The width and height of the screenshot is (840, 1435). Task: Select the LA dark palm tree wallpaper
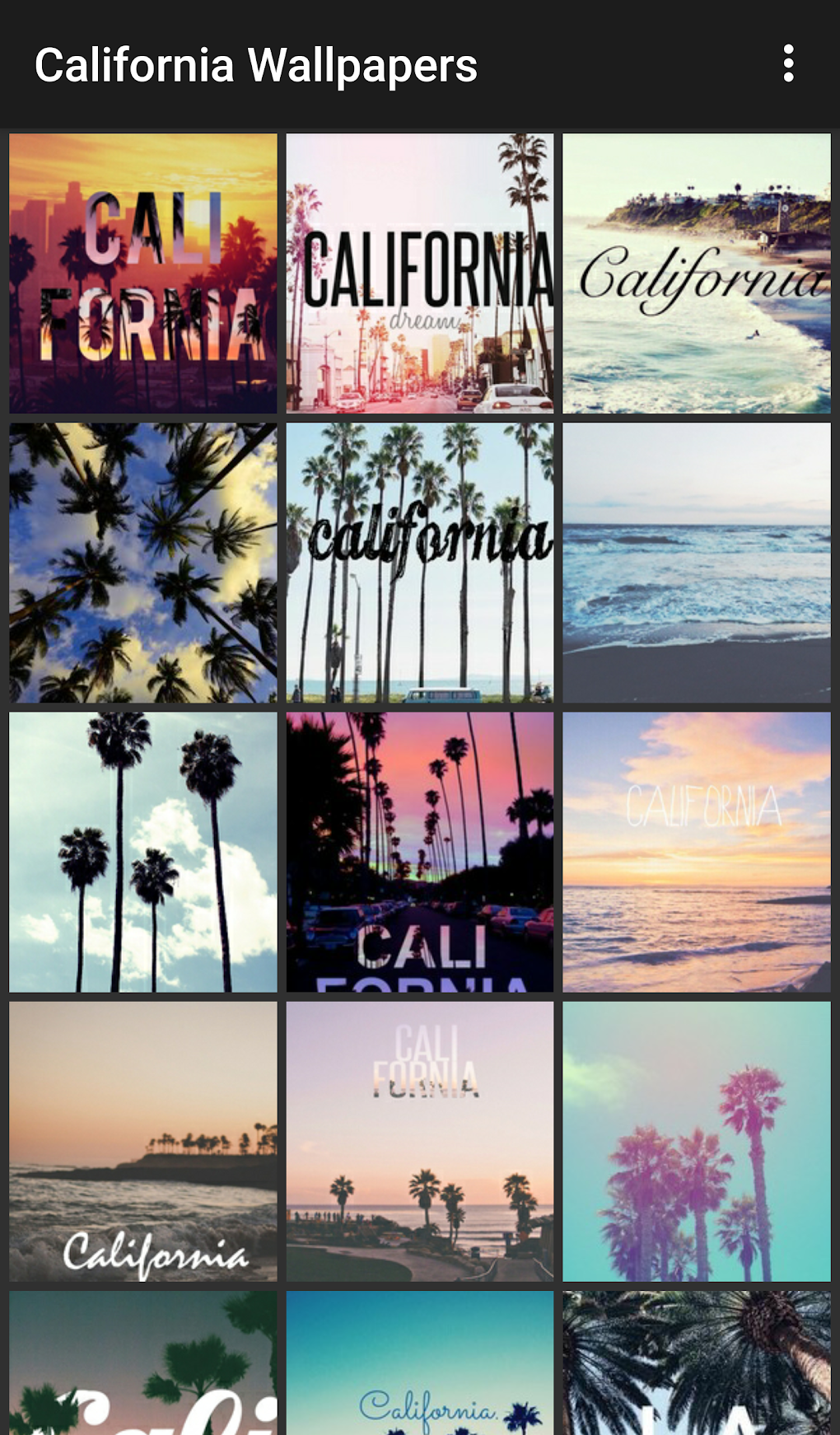(697, 1367)
